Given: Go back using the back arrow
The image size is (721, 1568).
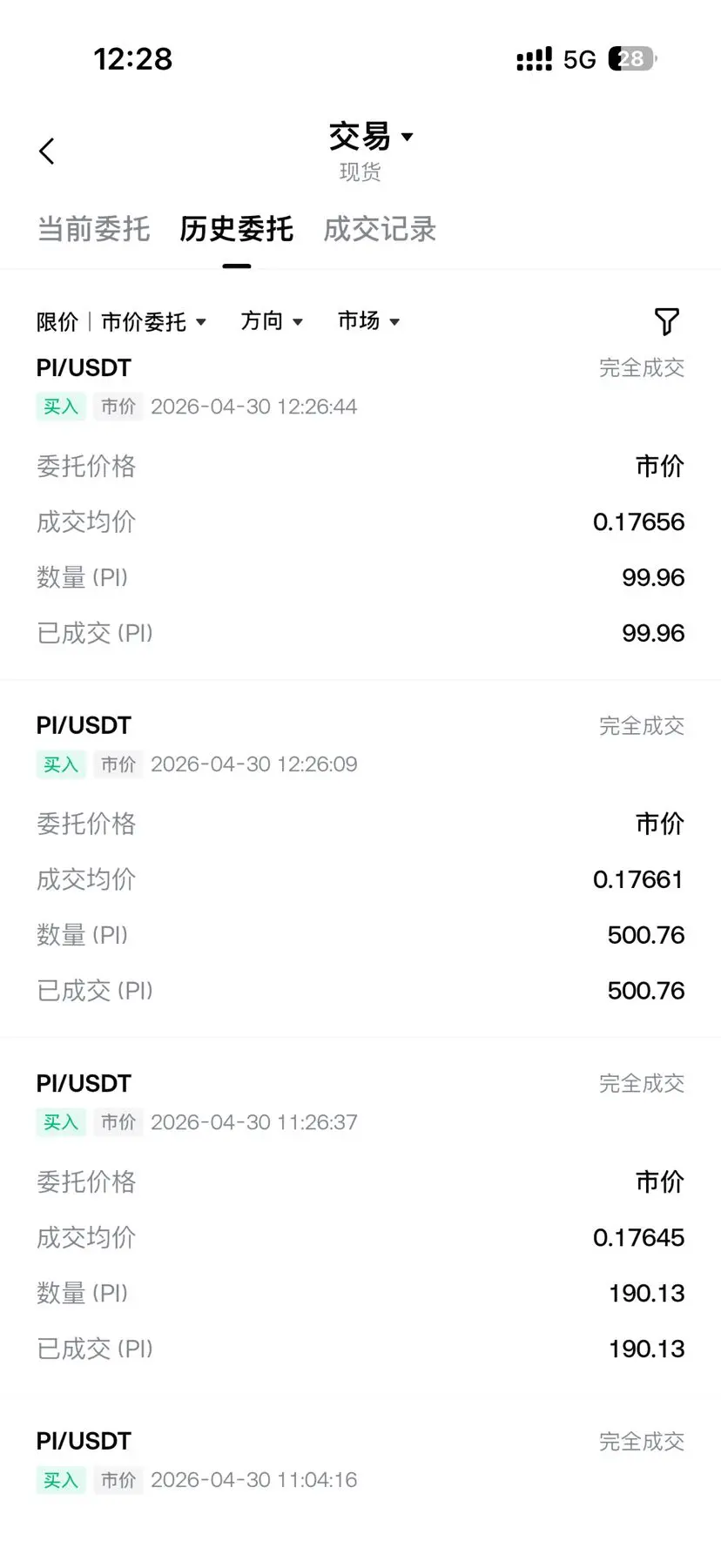Looking at the screenshot, I should point(47,151).
